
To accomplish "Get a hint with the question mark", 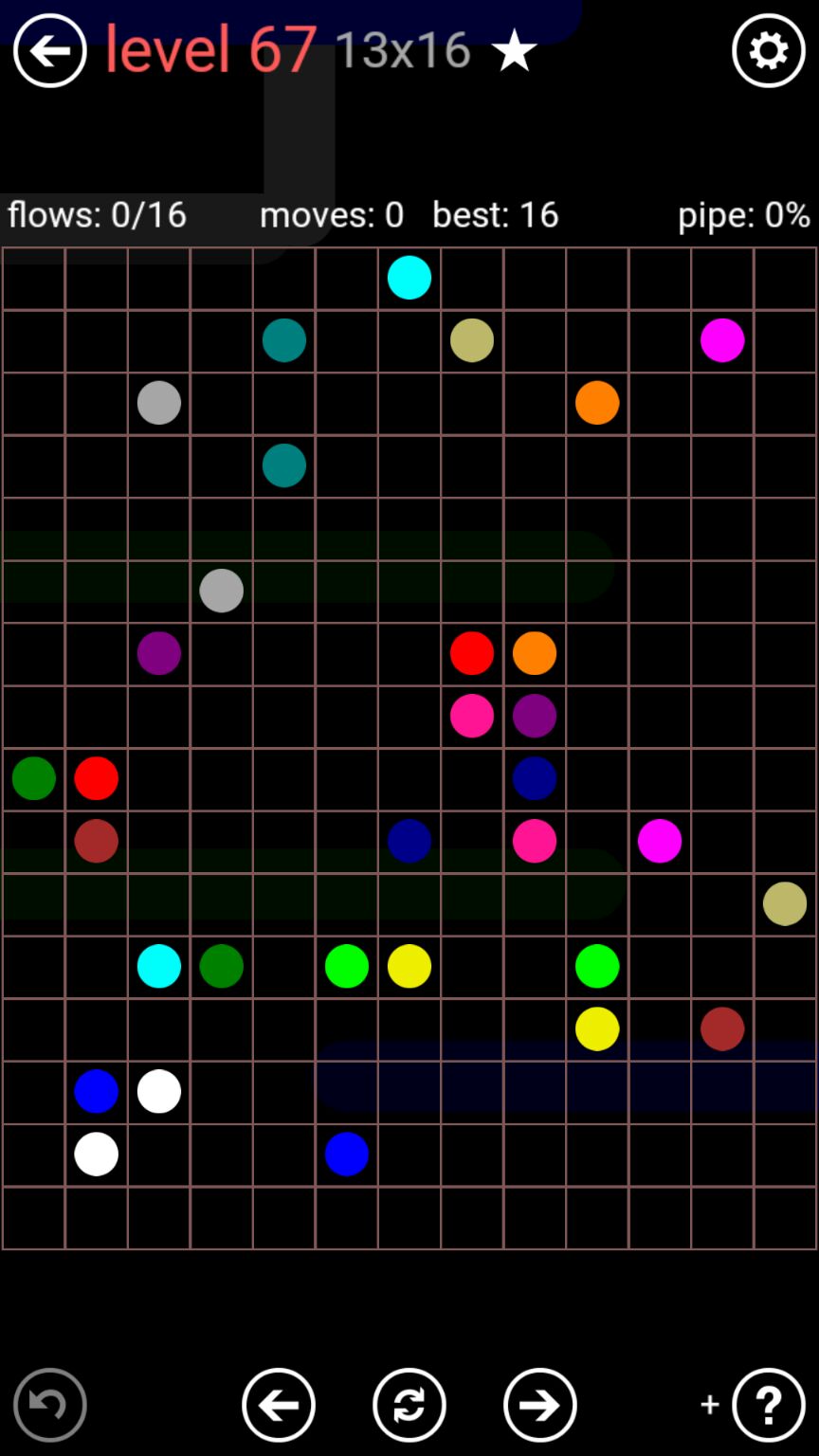I will coord(768,1404).
